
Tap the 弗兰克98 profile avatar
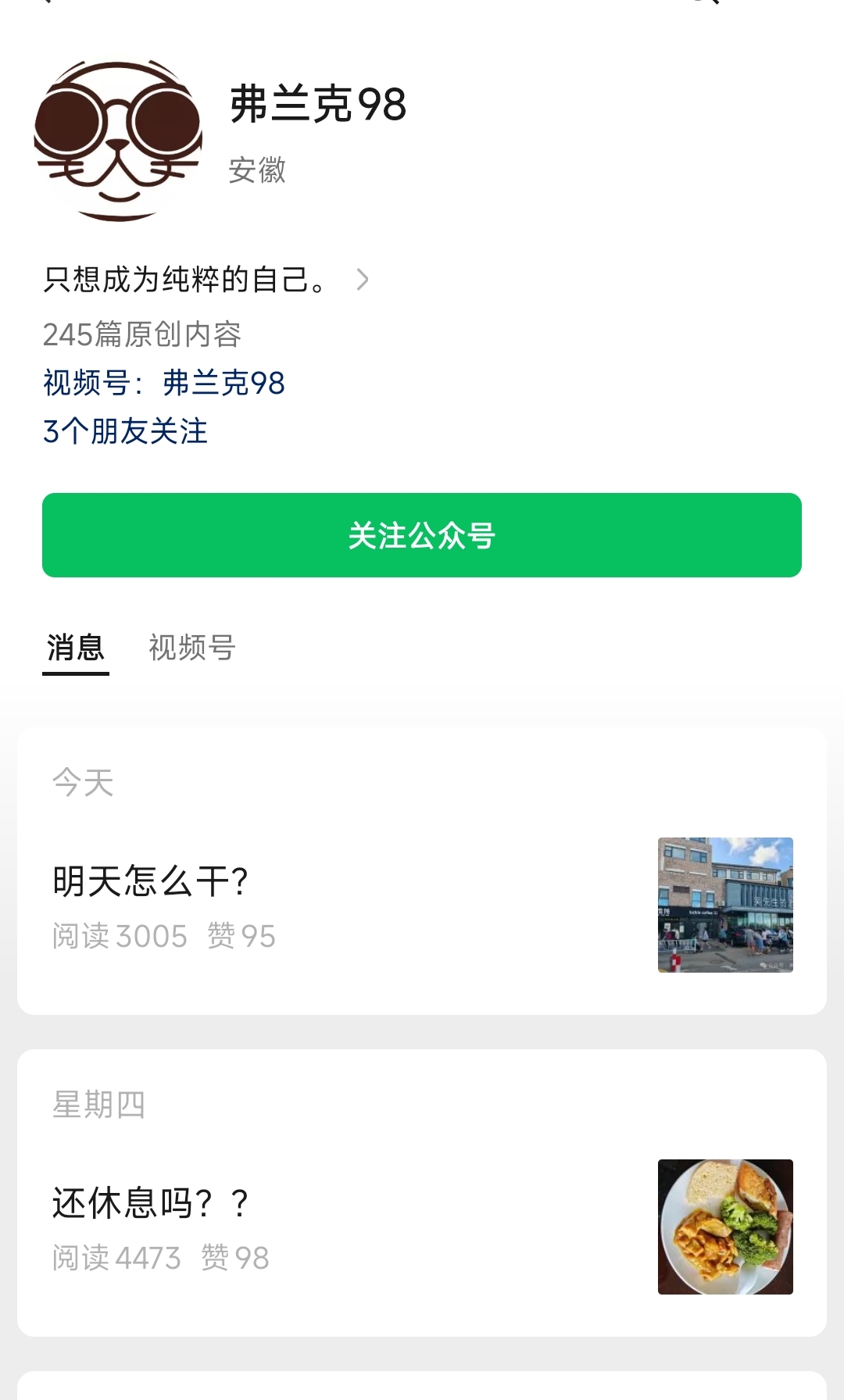(118, 141)
